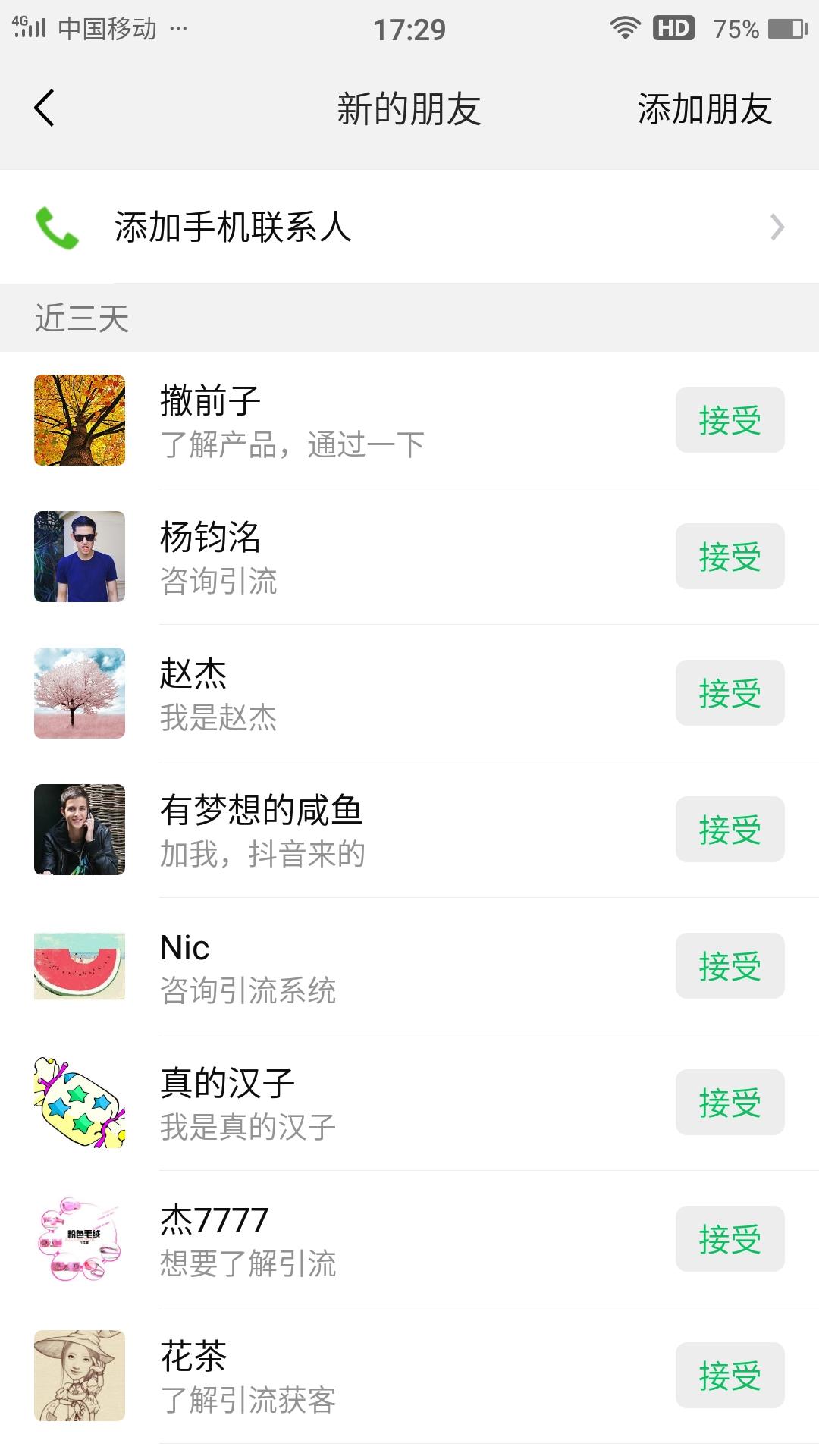Image resolution: width=819 pixels, height=1456 pixels.
Task: Accept friend request from 杰7777
Action: pos(730,1239)
